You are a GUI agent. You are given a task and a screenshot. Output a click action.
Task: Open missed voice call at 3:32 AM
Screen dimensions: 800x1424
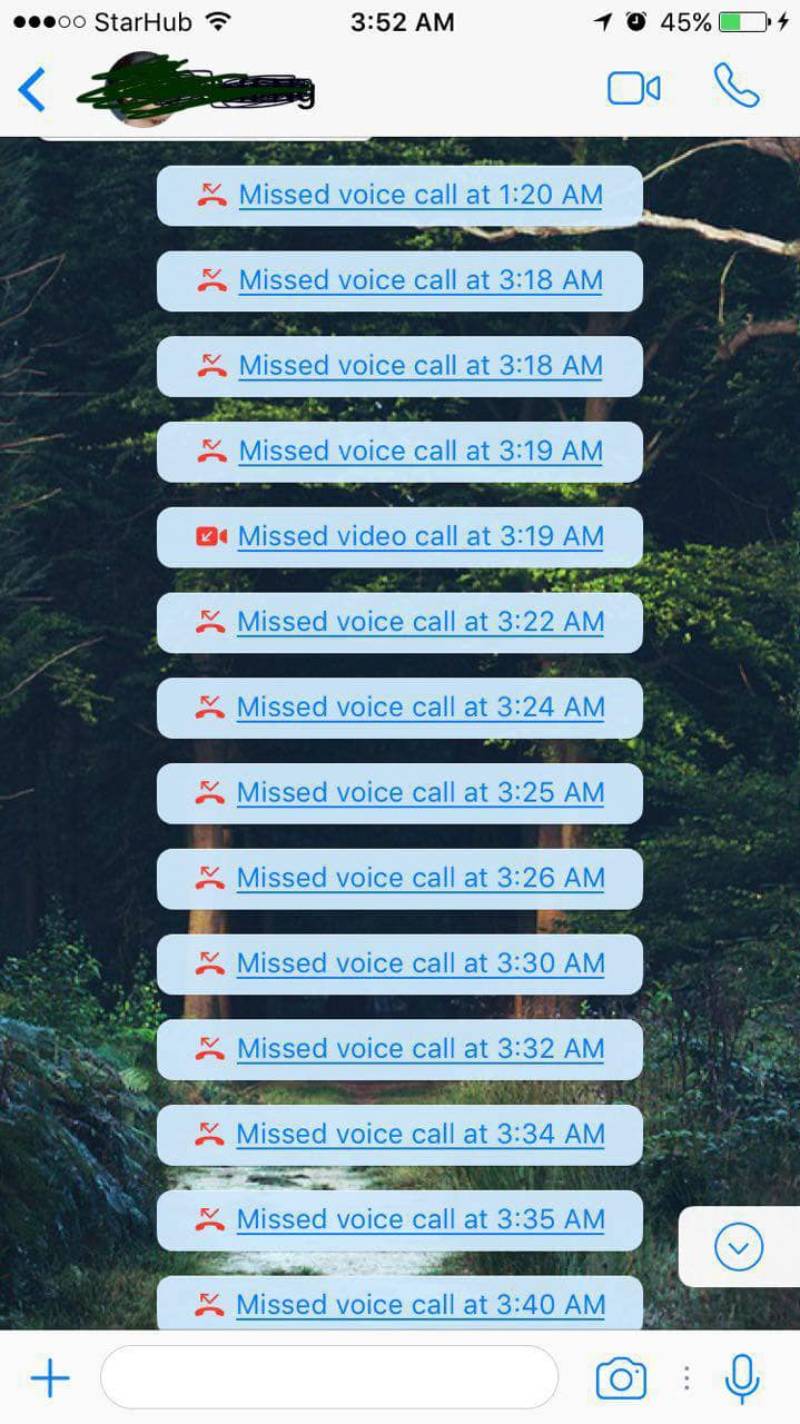point(400,1049)
